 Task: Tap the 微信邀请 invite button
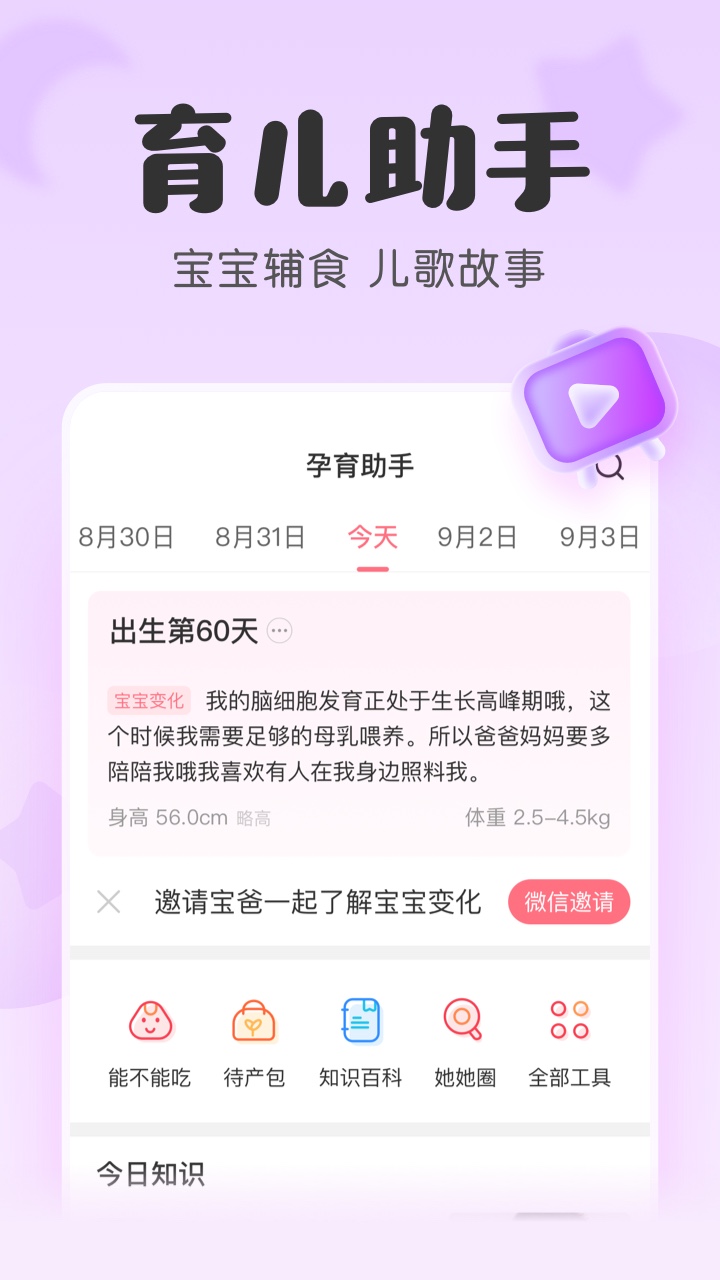pyautogui.click(x=568, y=902)
